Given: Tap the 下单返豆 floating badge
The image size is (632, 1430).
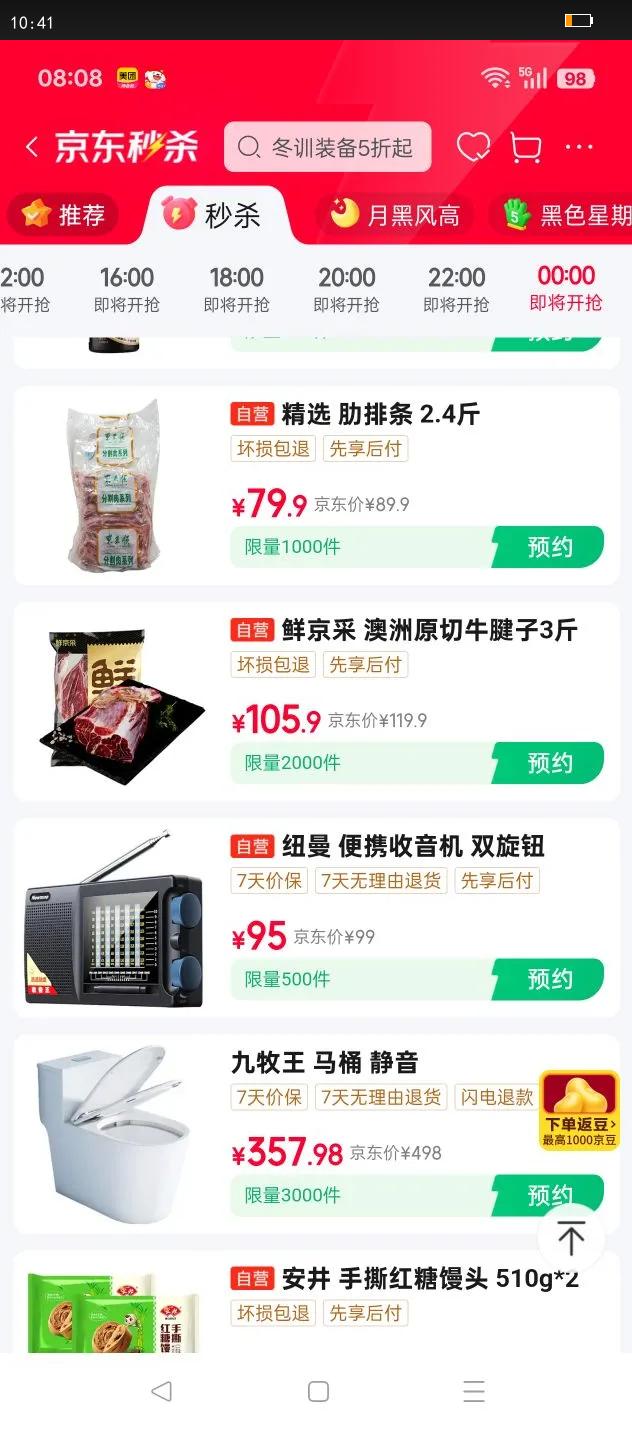Looking at the screenshot, I should tap(579, 1110).
